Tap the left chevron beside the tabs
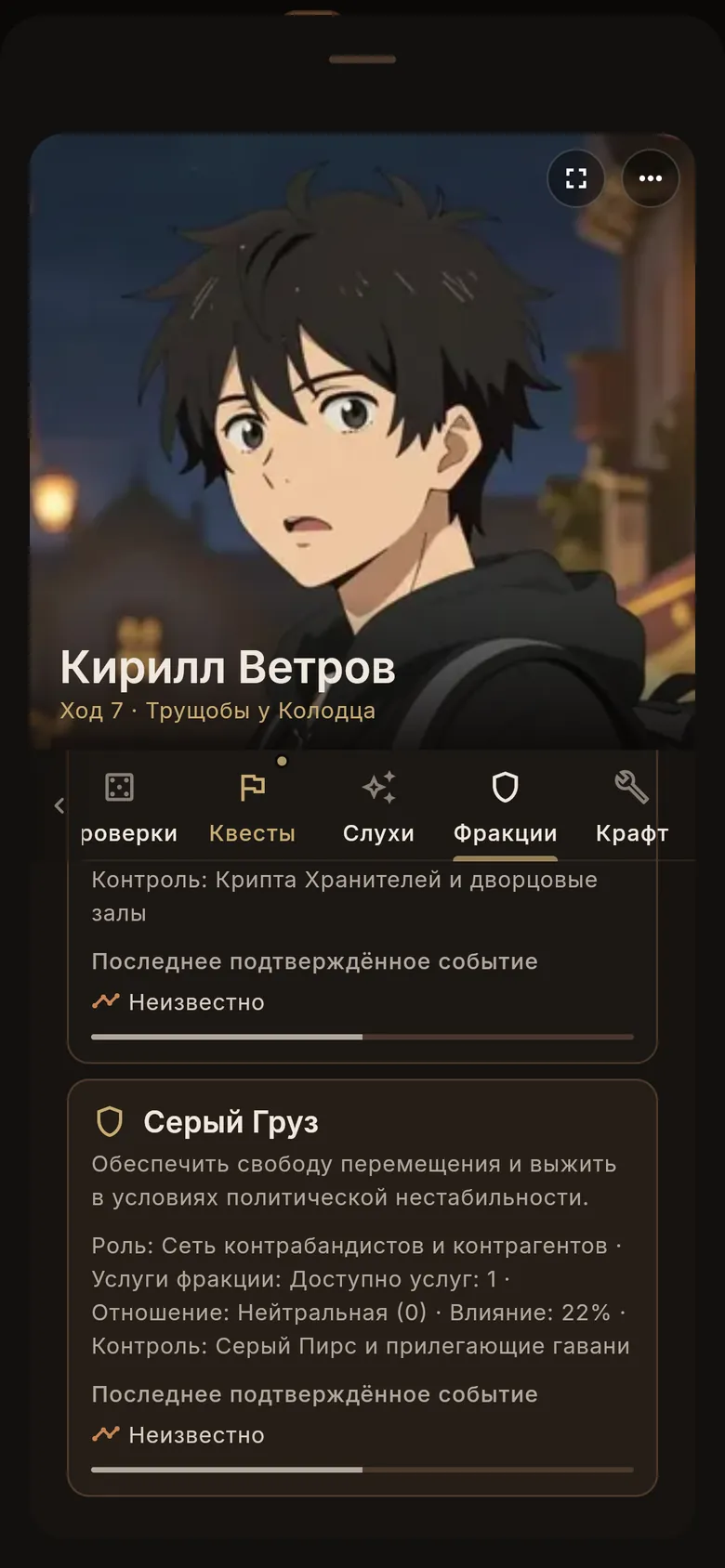The height and width of the screenshot is (1568, 725). coord(59,805)
